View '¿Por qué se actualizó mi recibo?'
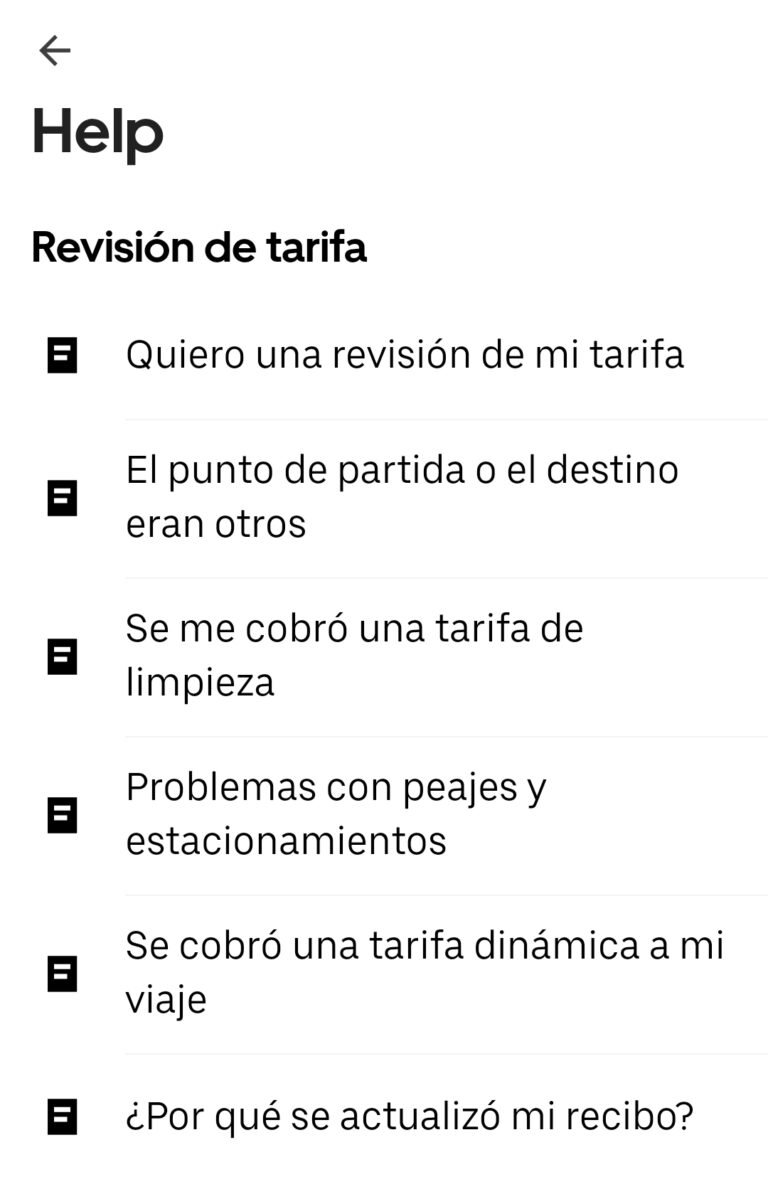768x1189 pixels. coord(409,1116)
